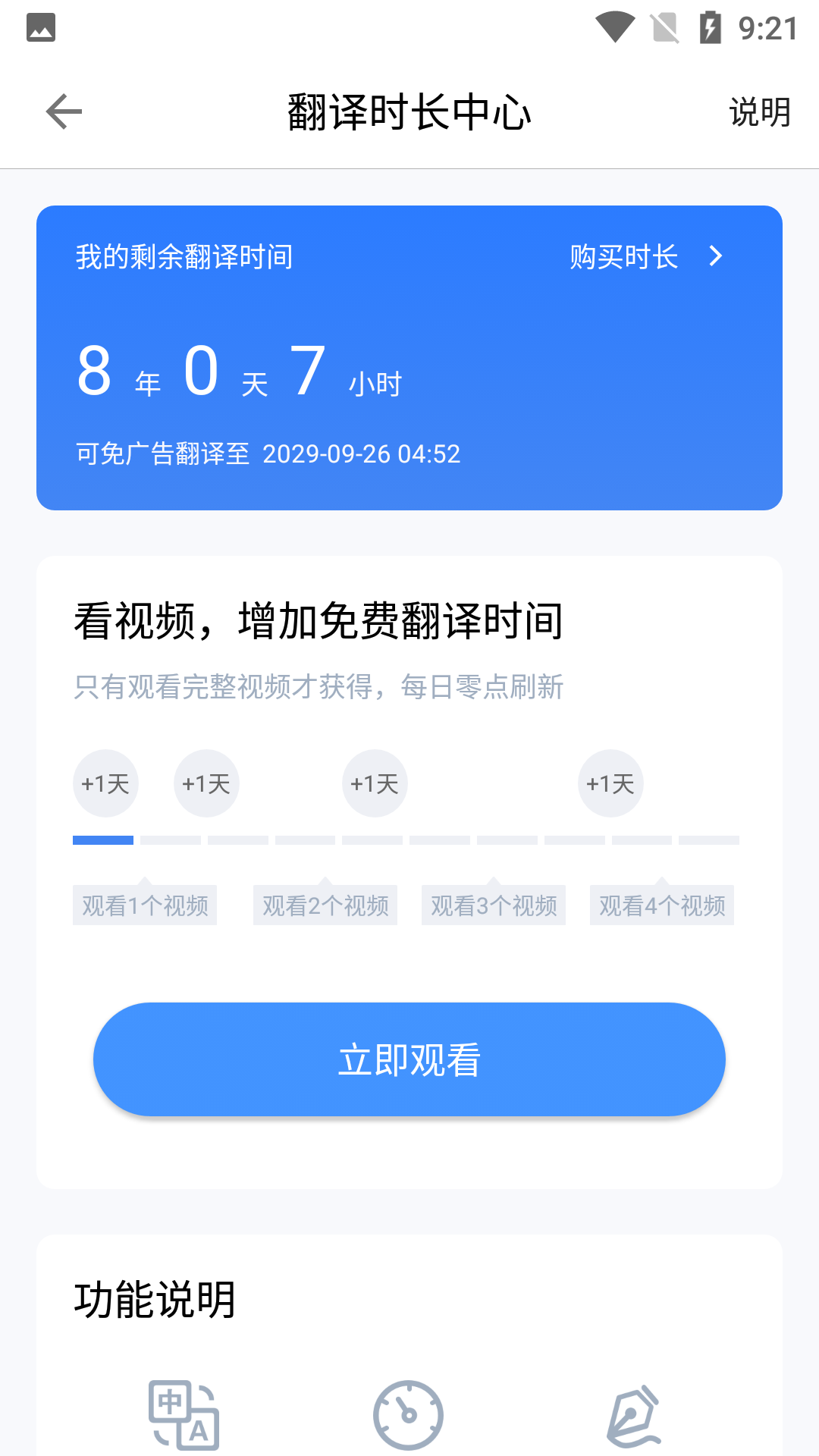Open the 说明 page from the top bar

pyautogui.click(x=758, y=111)
